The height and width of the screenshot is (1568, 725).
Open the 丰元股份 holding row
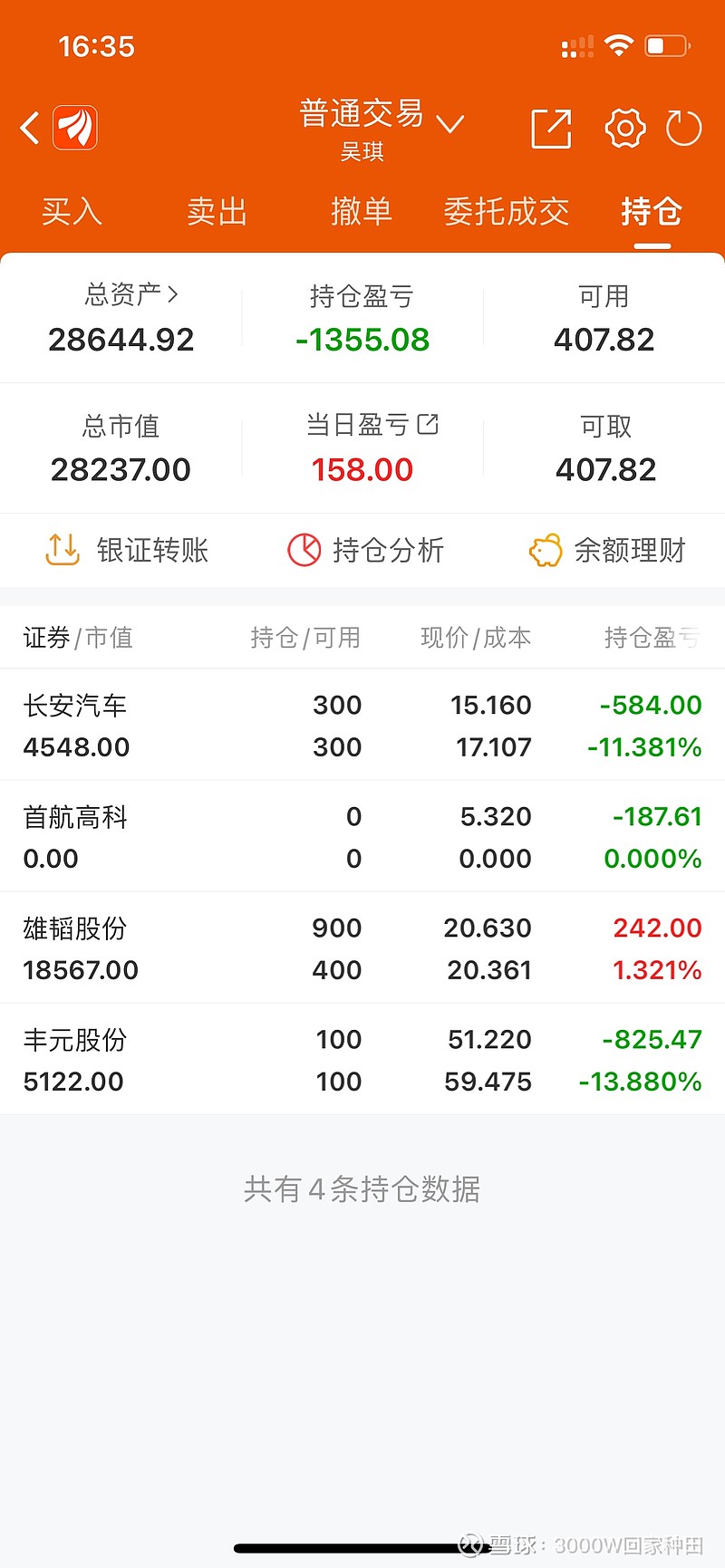[x=362, y=1060]
